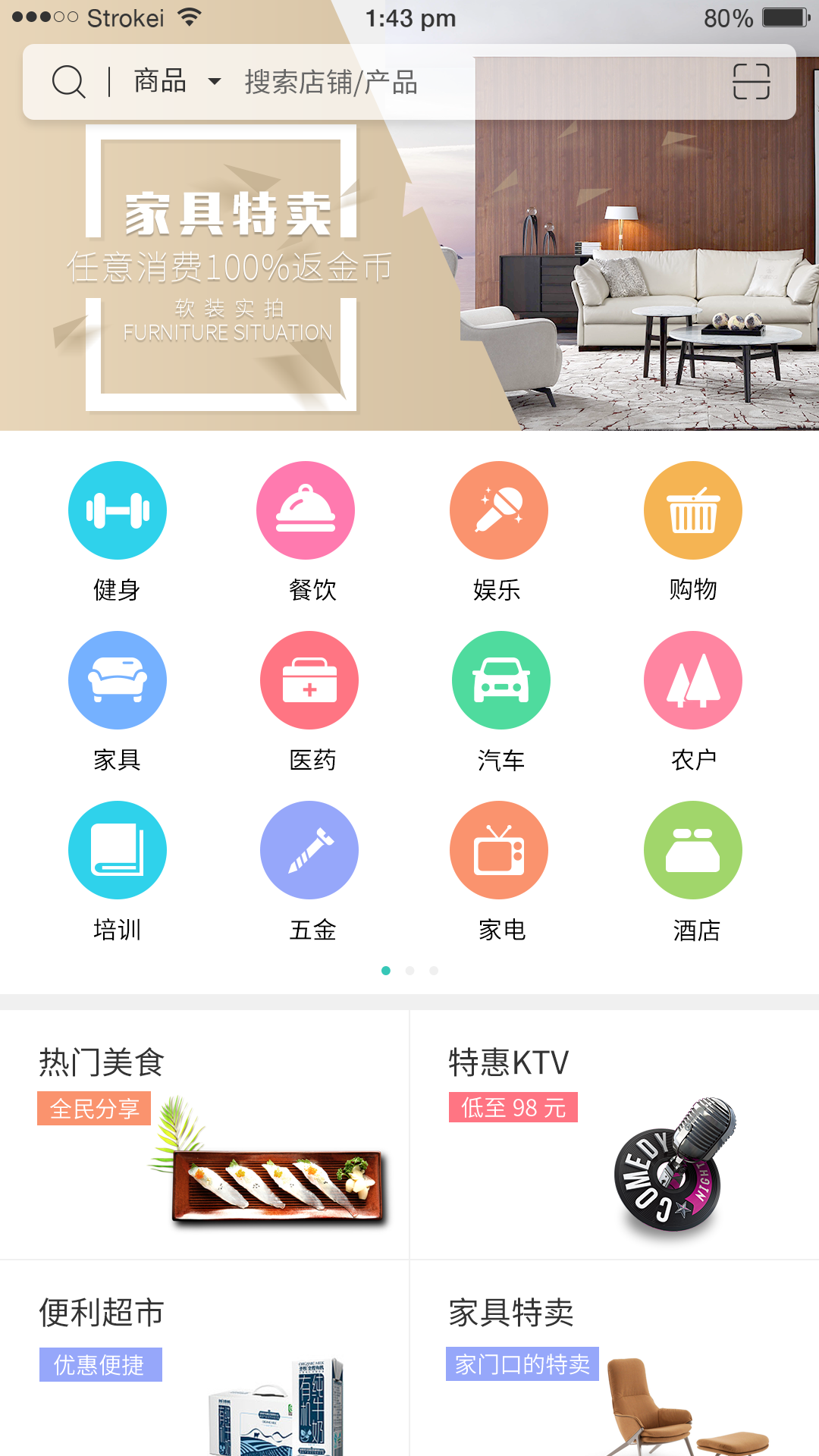Screen dimensions: 819x1456
Task: Open the 家电 appliances category
Action: (498, 850)
